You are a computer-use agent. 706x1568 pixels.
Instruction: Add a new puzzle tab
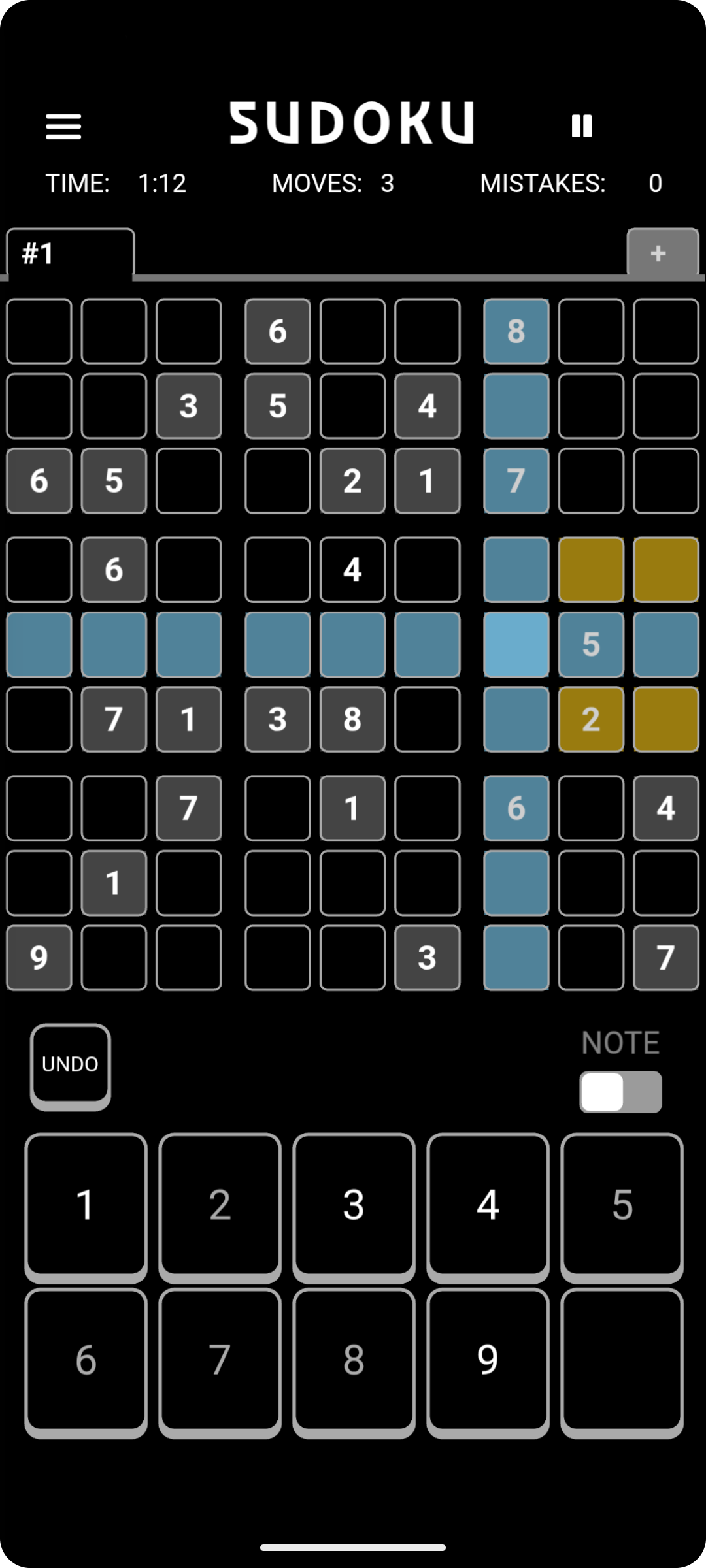click(x=662, y=253)
